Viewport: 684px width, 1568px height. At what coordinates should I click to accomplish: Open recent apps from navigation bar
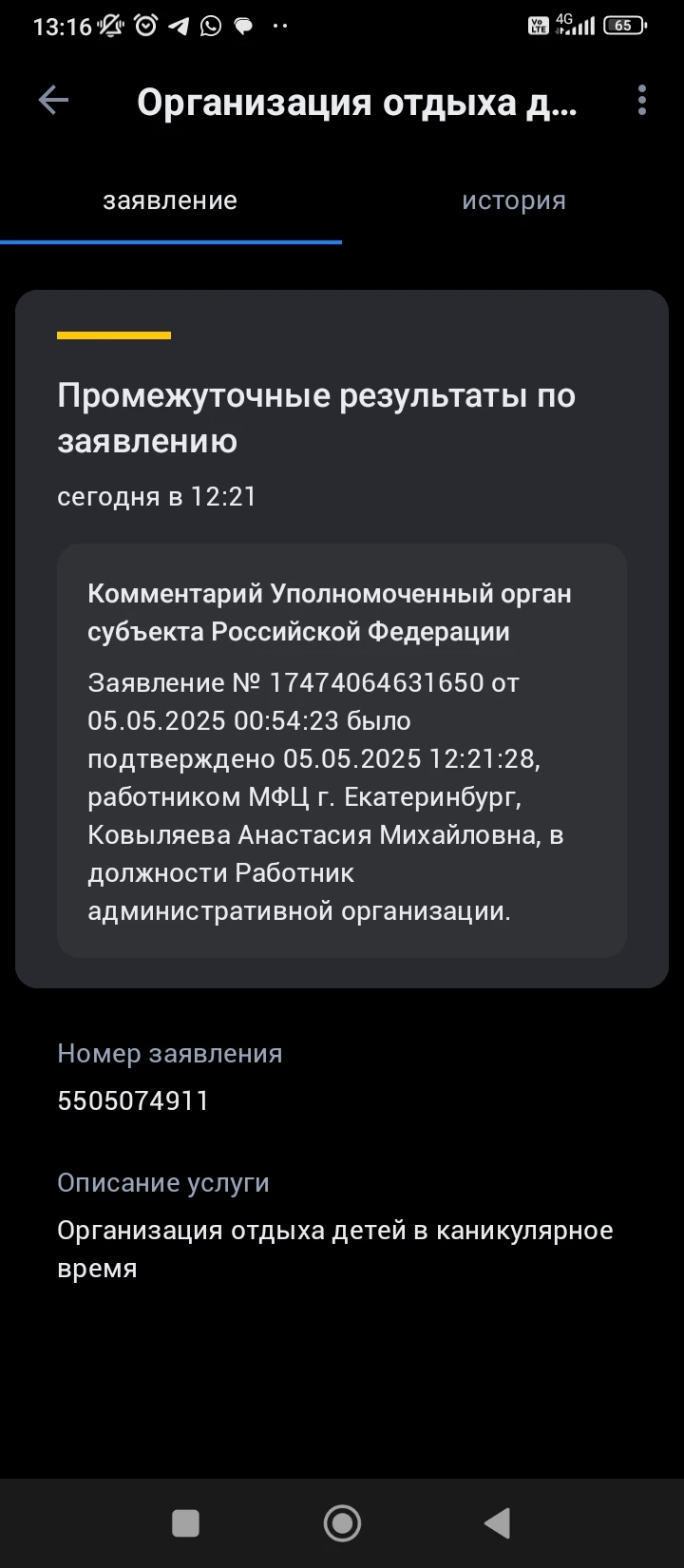point(185,1523)
